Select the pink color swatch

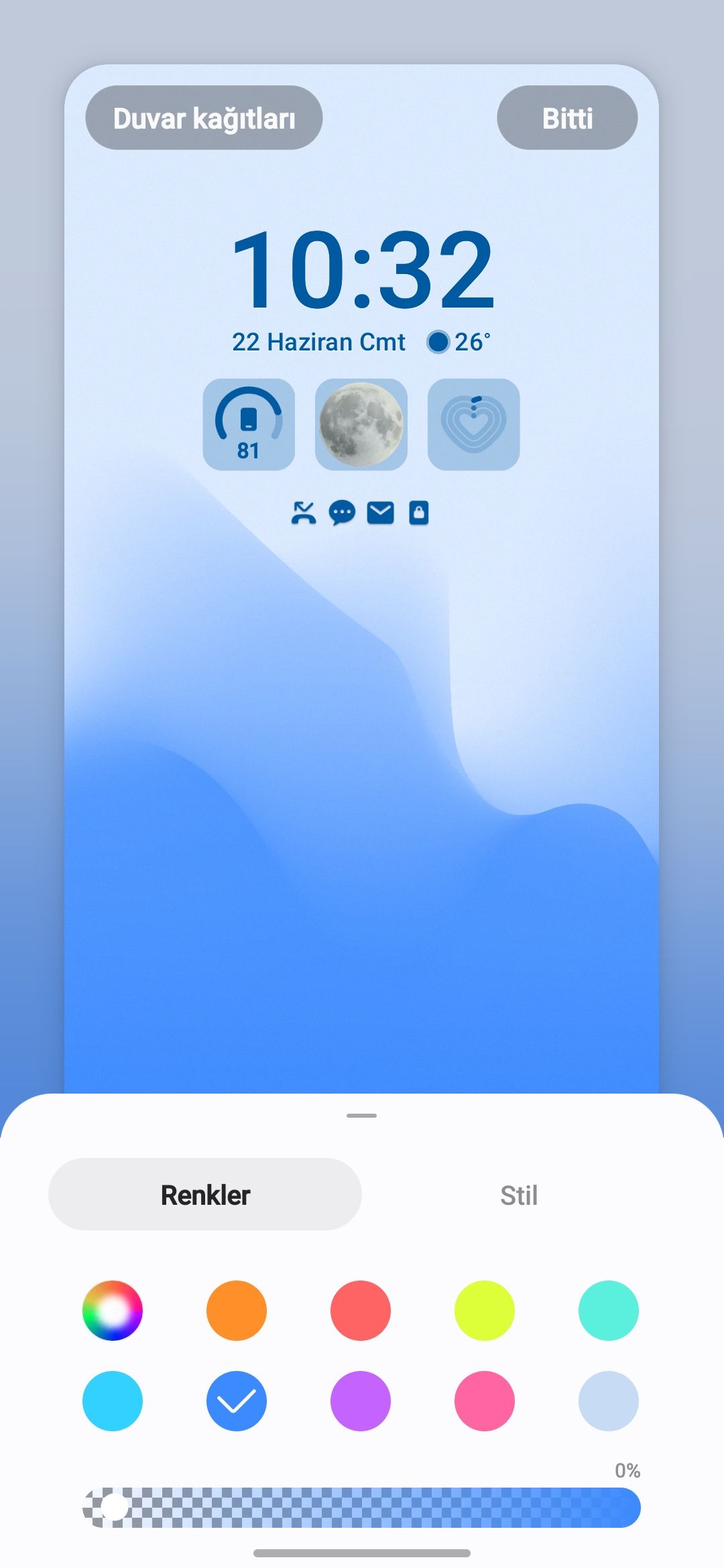tap(485, 1401)
